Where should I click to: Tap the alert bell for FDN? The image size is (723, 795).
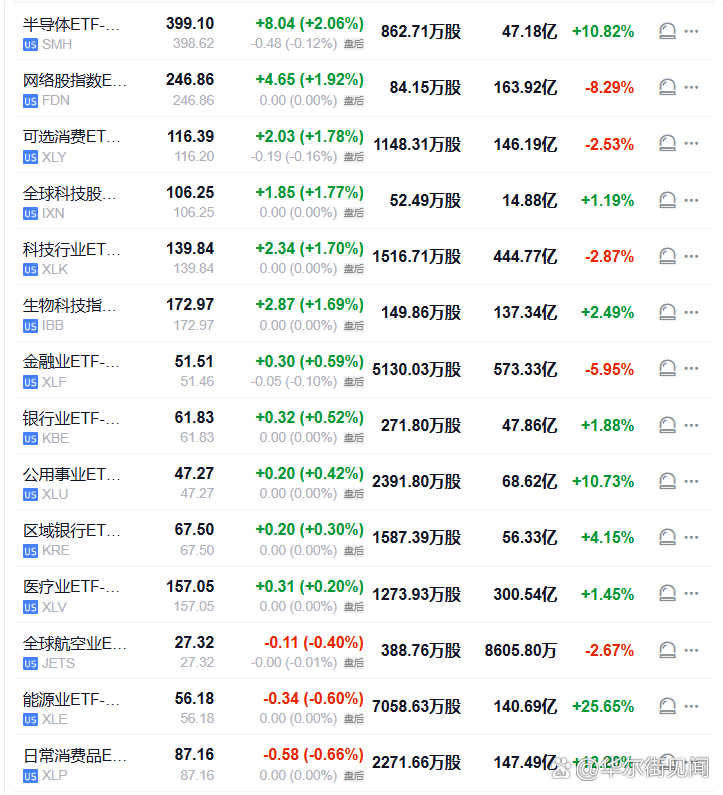pos(667,88)
